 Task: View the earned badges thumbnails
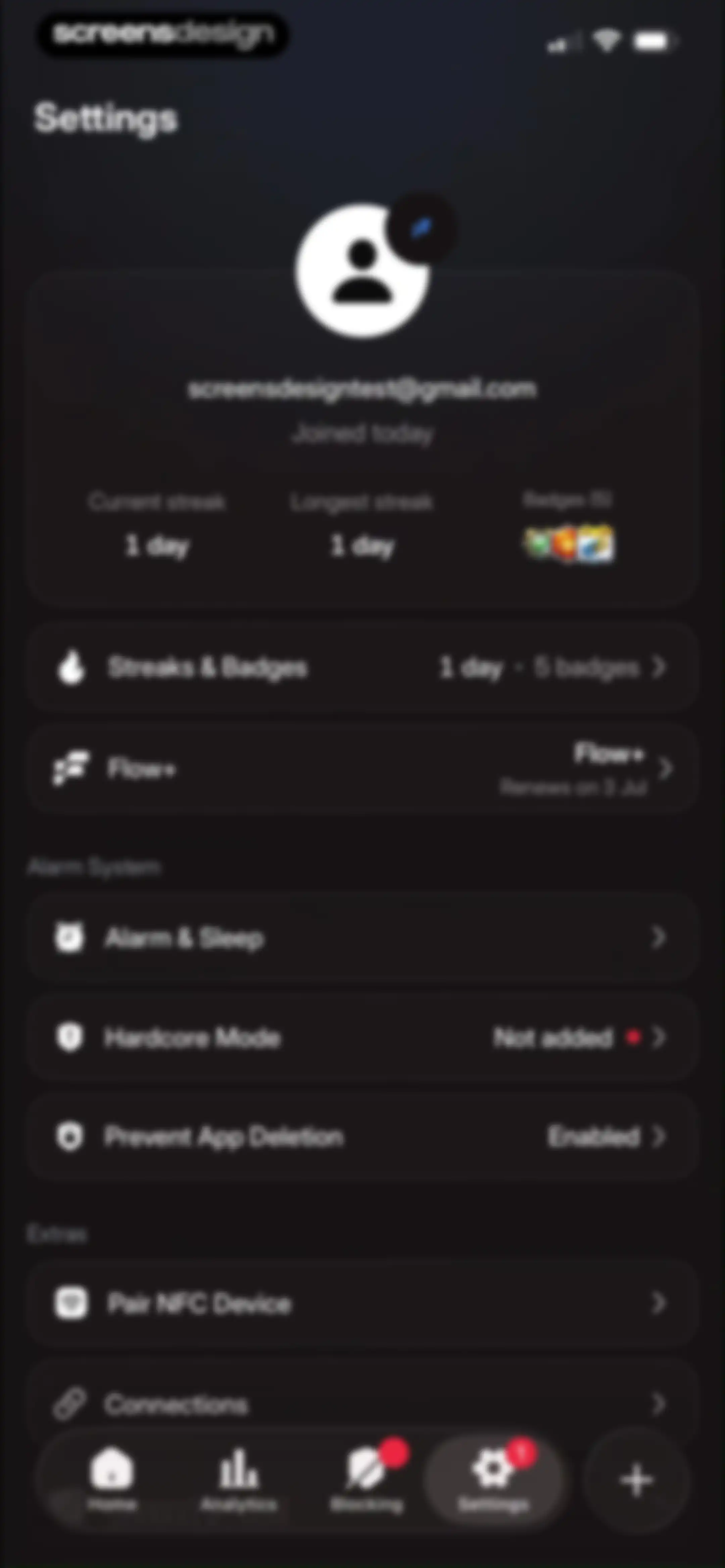[569, 543]
